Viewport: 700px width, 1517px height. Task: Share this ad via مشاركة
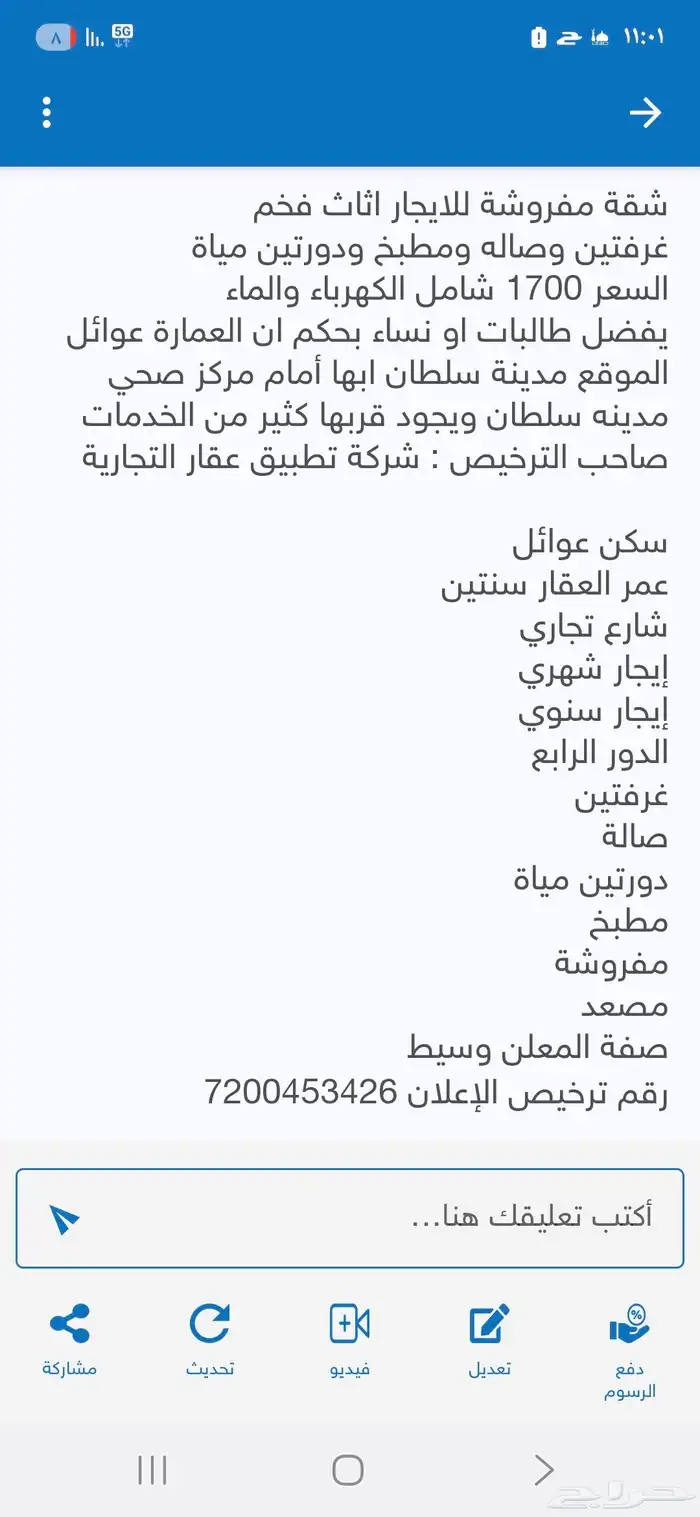tap(69, 1339)
